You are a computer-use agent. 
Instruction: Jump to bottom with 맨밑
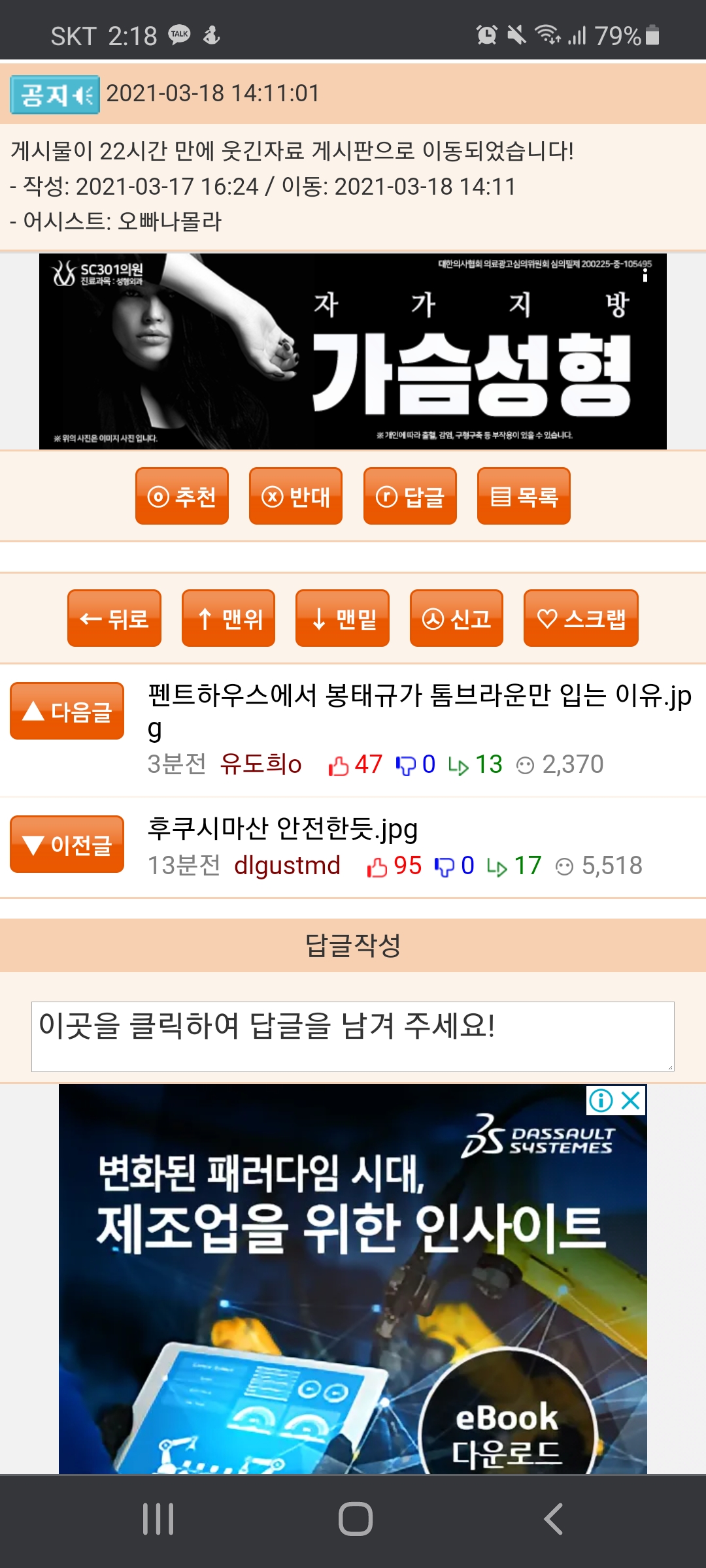(x=343, y=618)
